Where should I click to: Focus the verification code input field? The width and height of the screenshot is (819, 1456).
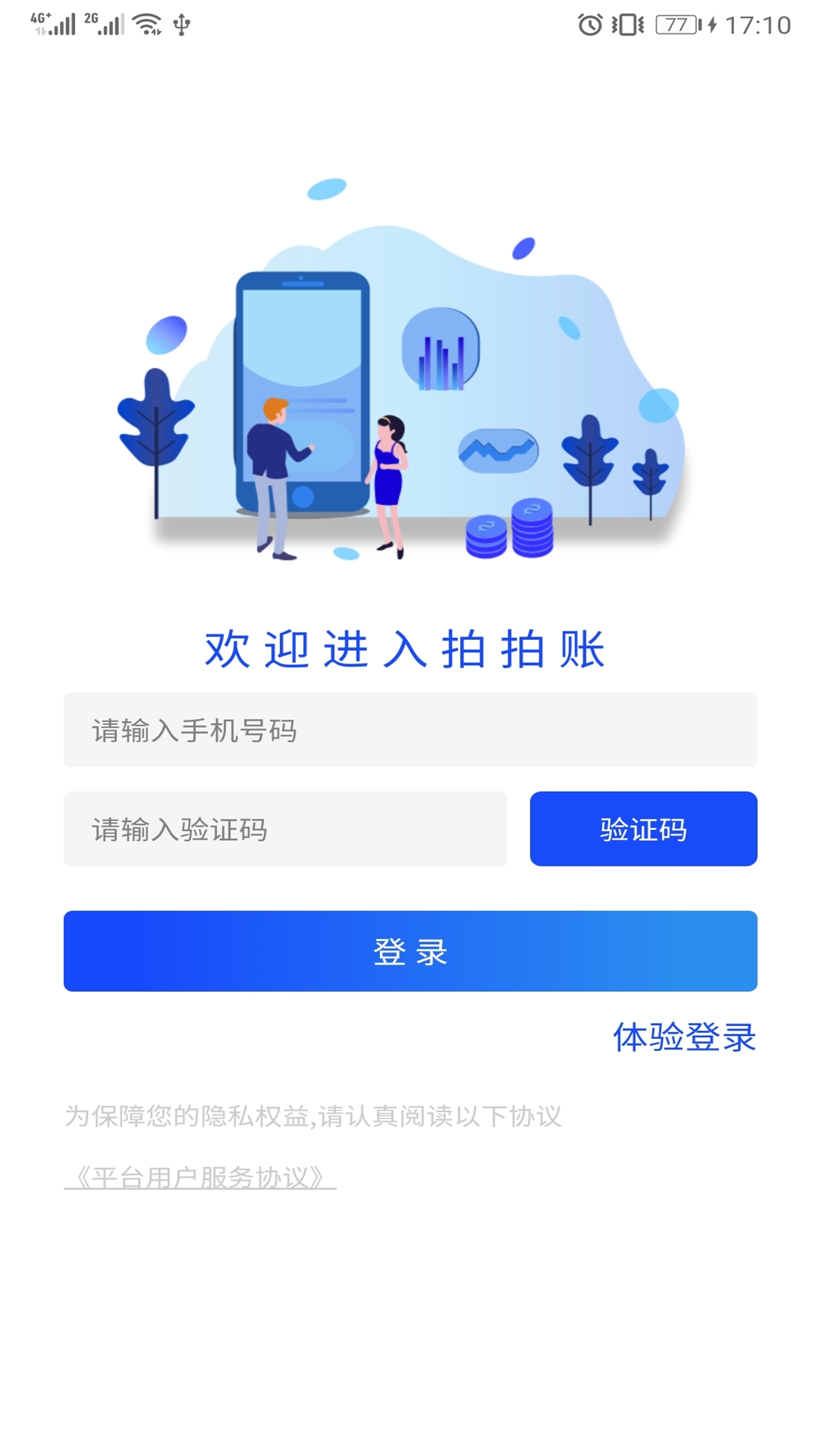pyautogui.click(x=285, y=829)
